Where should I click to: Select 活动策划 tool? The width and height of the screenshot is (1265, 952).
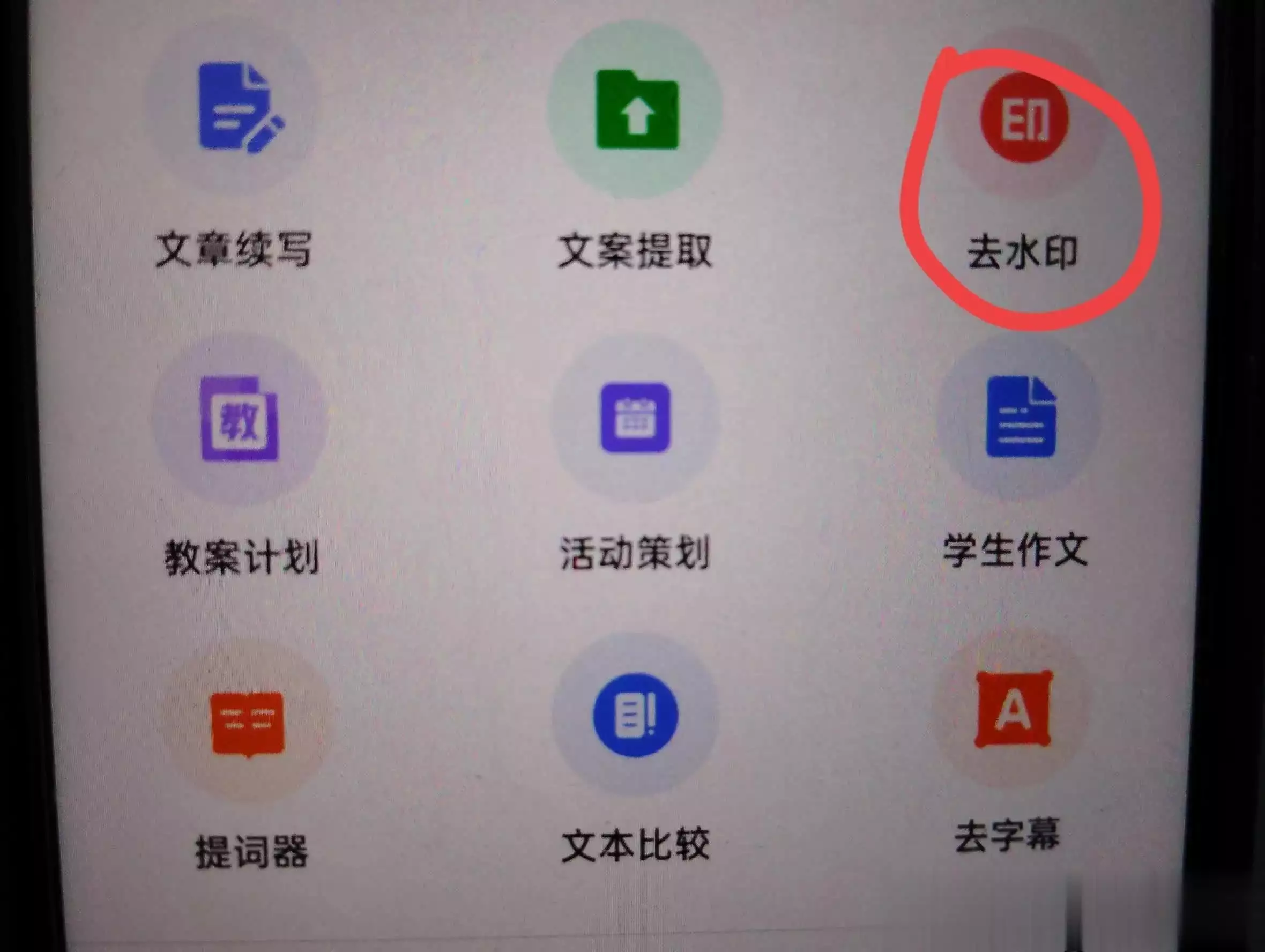click(635, 418)
